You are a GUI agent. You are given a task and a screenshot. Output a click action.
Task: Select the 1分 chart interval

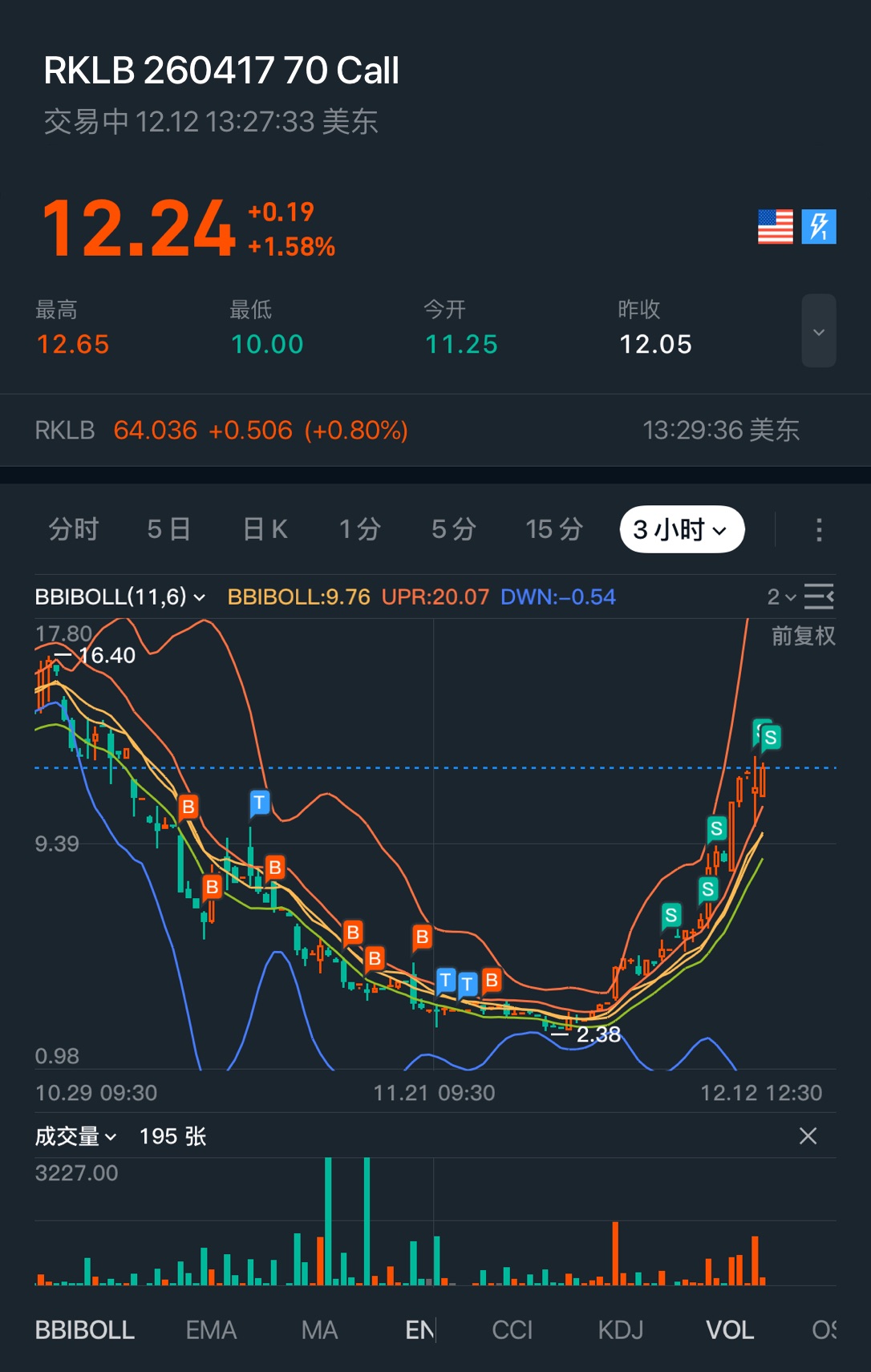pyautogui.click(x=359, y=529)
